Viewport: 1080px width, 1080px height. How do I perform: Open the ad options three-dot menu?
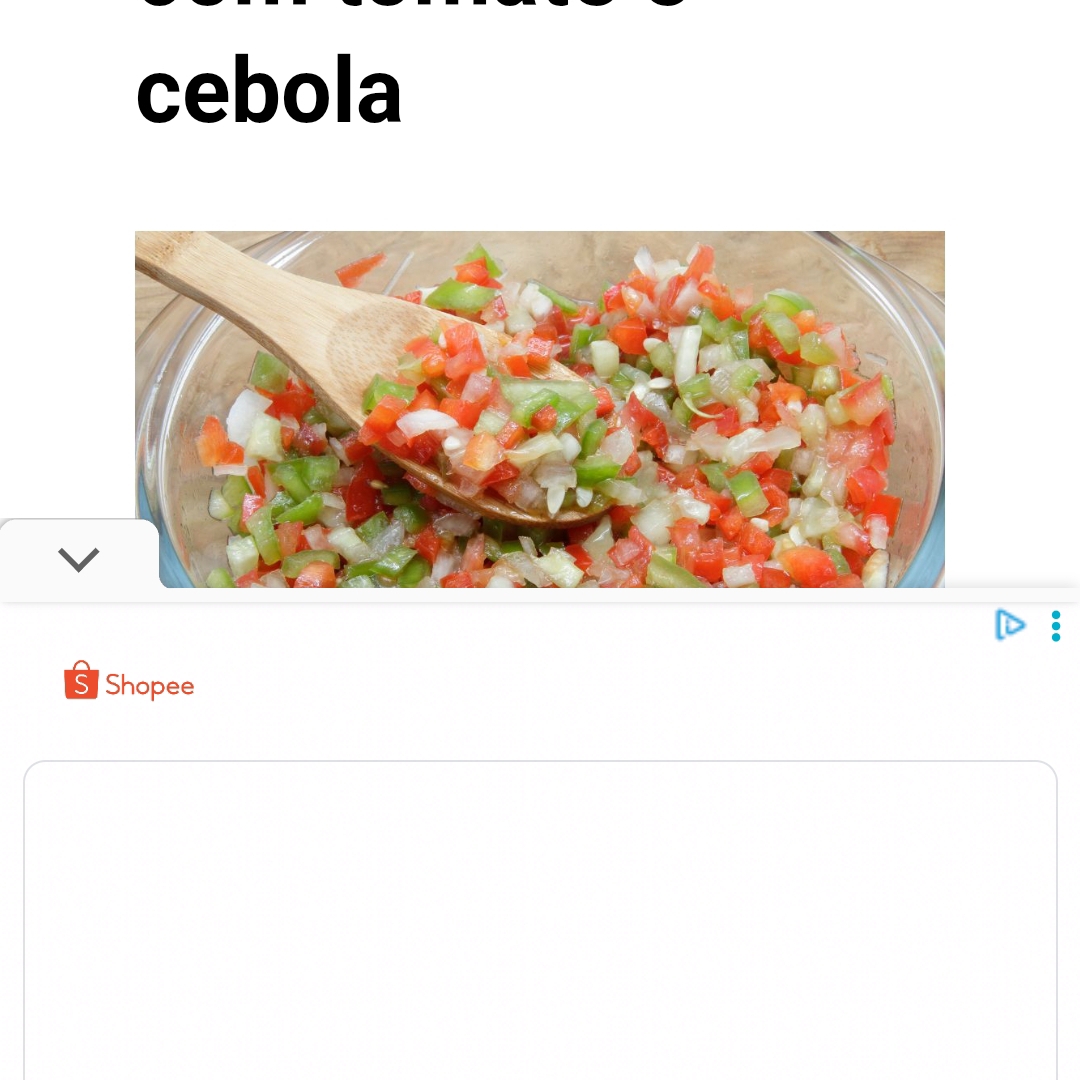click(x=1056, y=626)
